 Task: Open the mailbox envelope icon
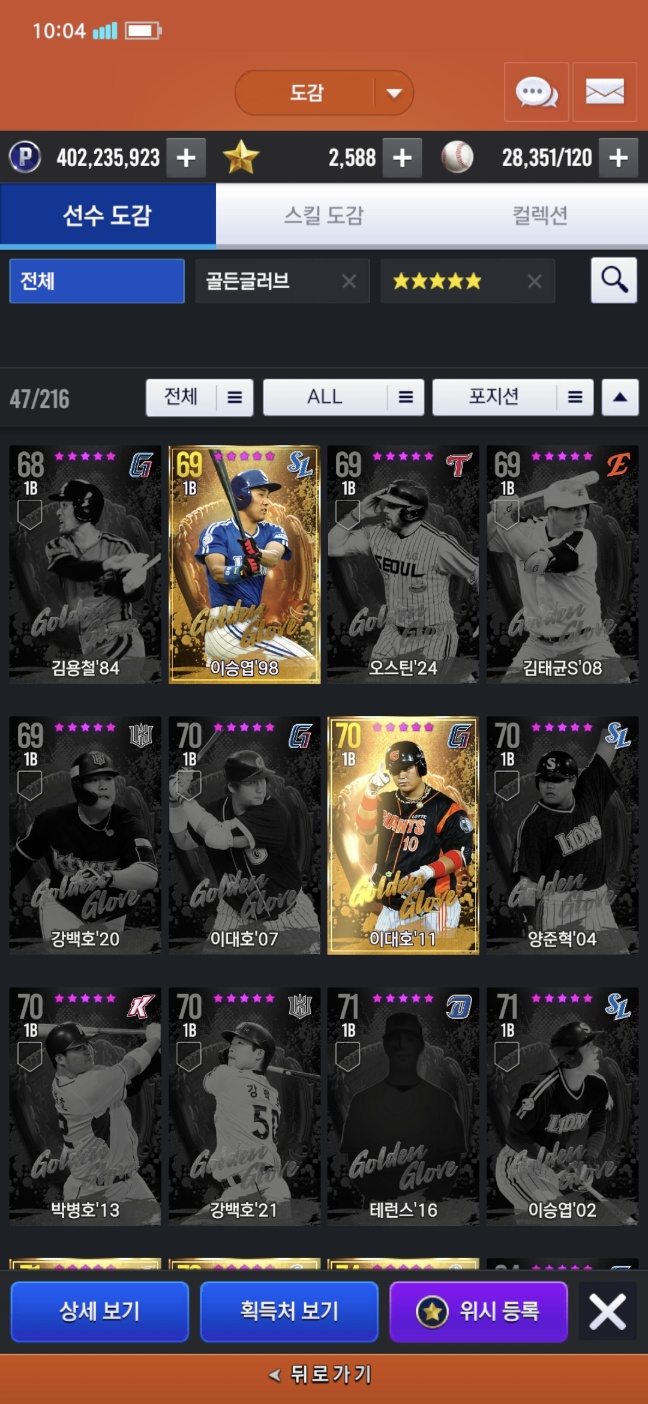pyautogui.click(x=604, y=93)
